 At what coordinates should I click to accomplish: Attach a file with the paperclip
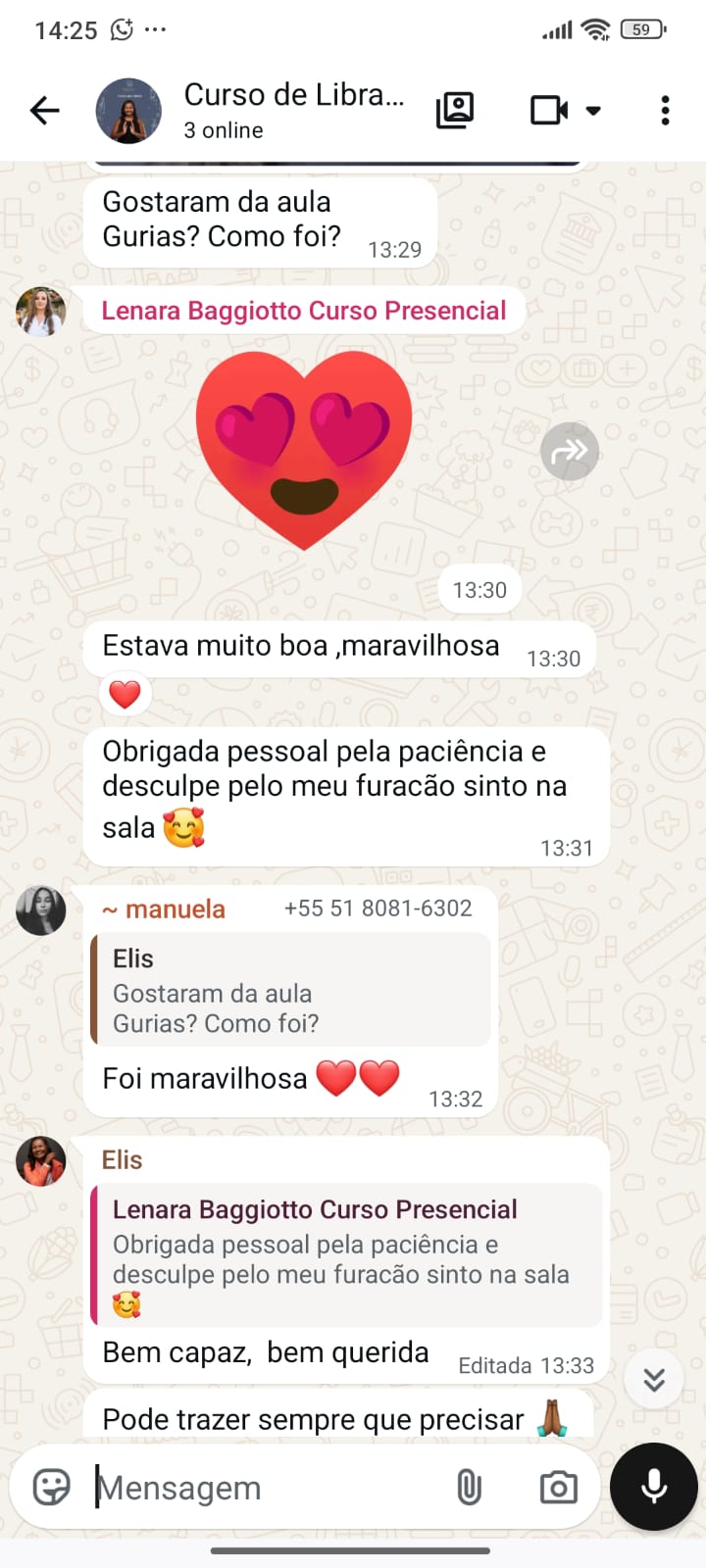click(470, 1487)
